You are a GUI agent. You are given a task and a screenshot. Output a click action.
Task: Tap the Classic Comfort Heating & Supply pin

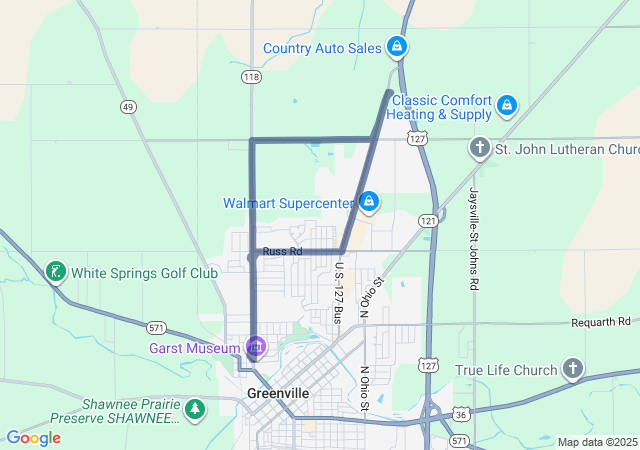click(x=507, y=104)
